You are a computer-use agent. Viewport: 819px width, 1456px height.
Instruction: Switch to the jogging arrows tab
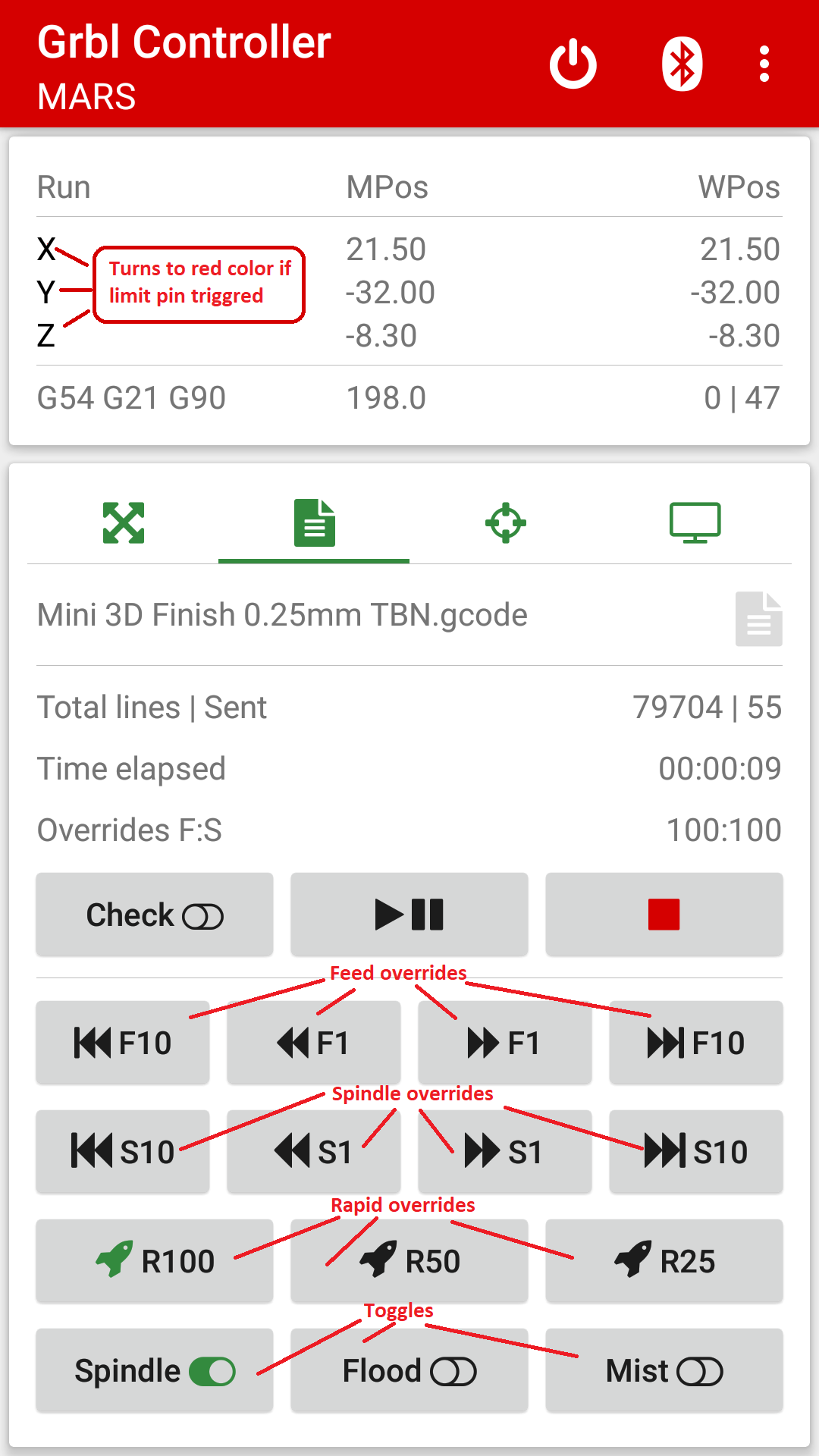point(124,522)
